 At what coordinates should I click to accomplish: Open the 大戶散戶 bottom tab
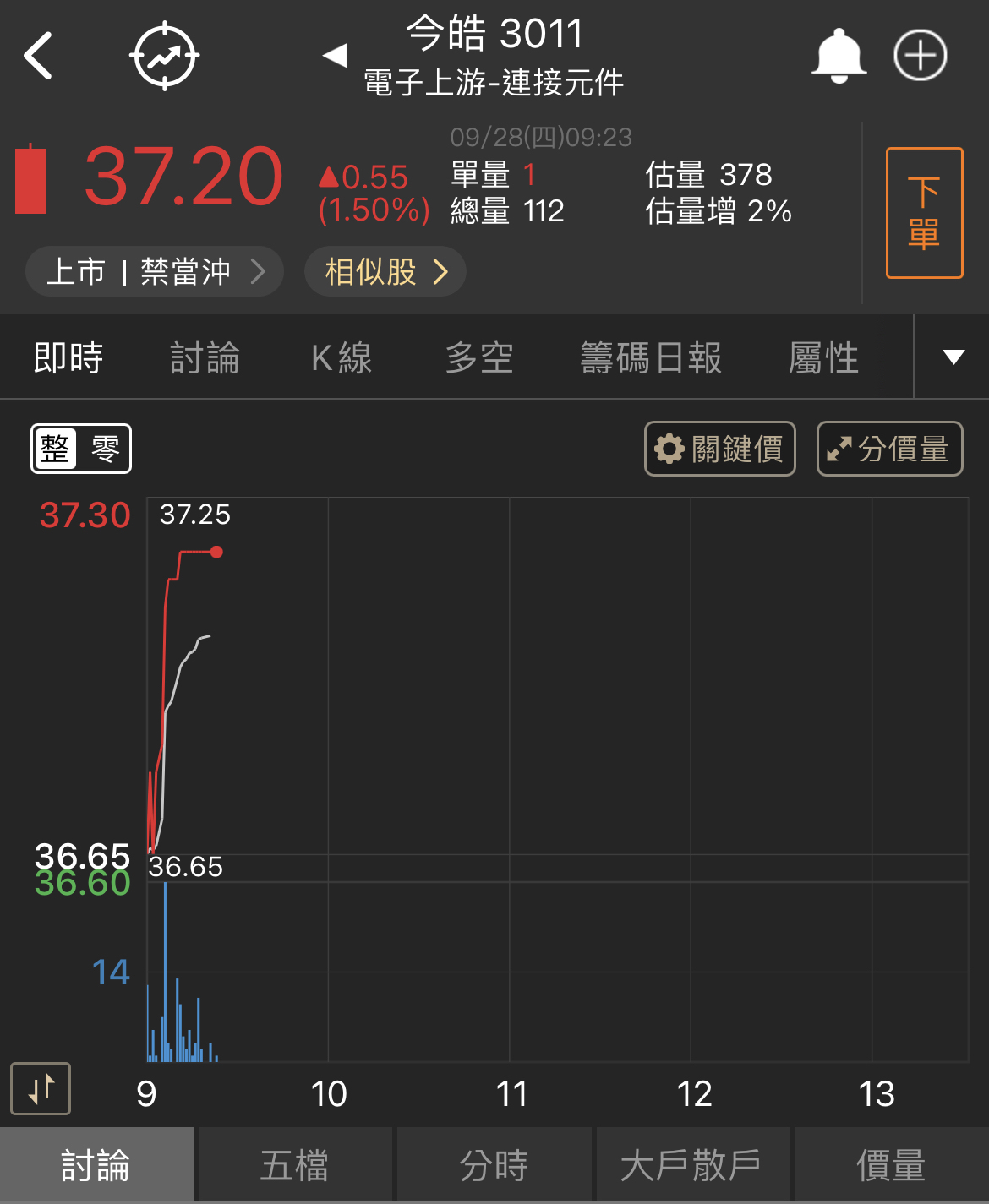tap(691, 1166)
